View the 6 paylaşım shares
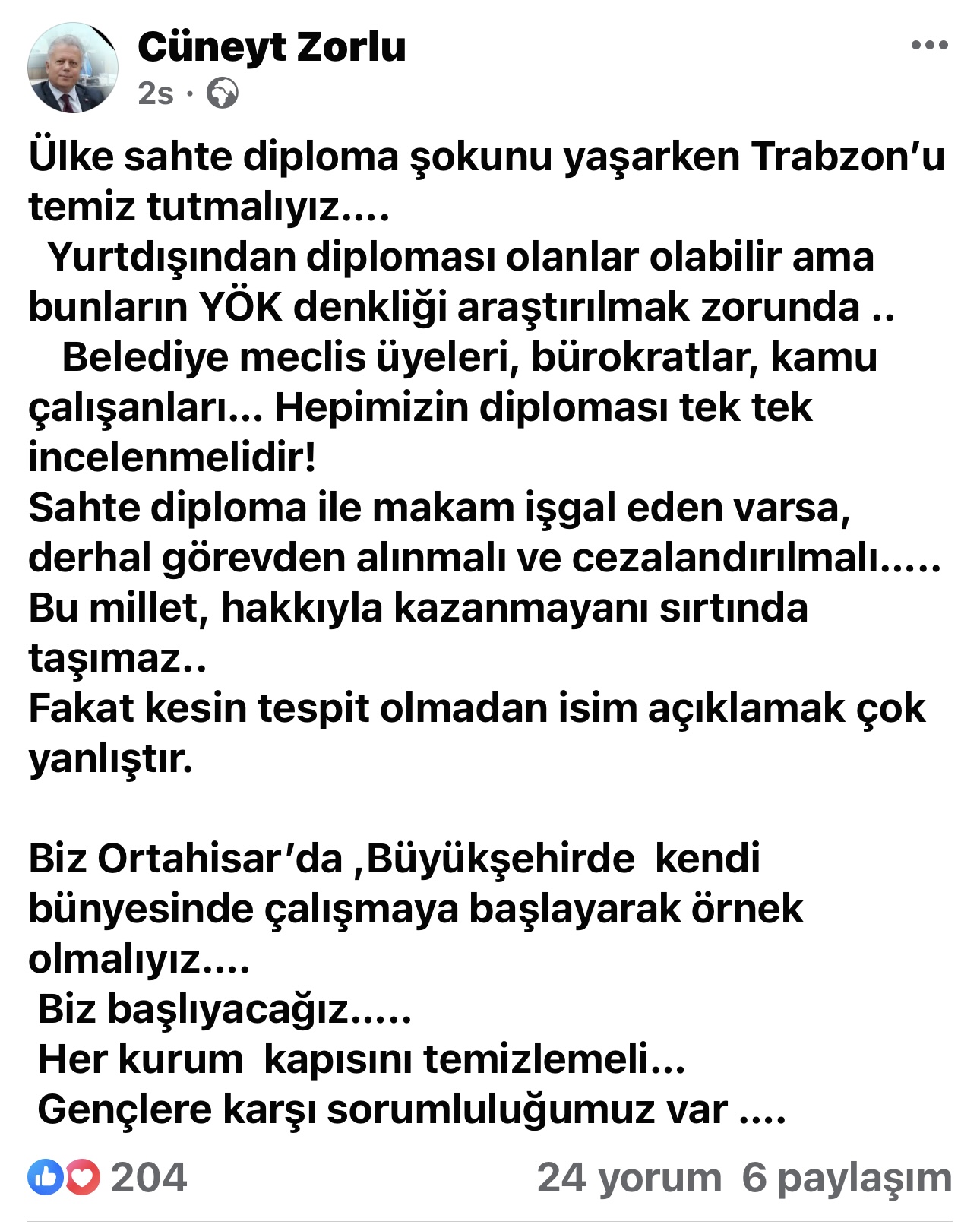The width and height of the screenshot is (980, 1231). click(x=846, y=1178)
